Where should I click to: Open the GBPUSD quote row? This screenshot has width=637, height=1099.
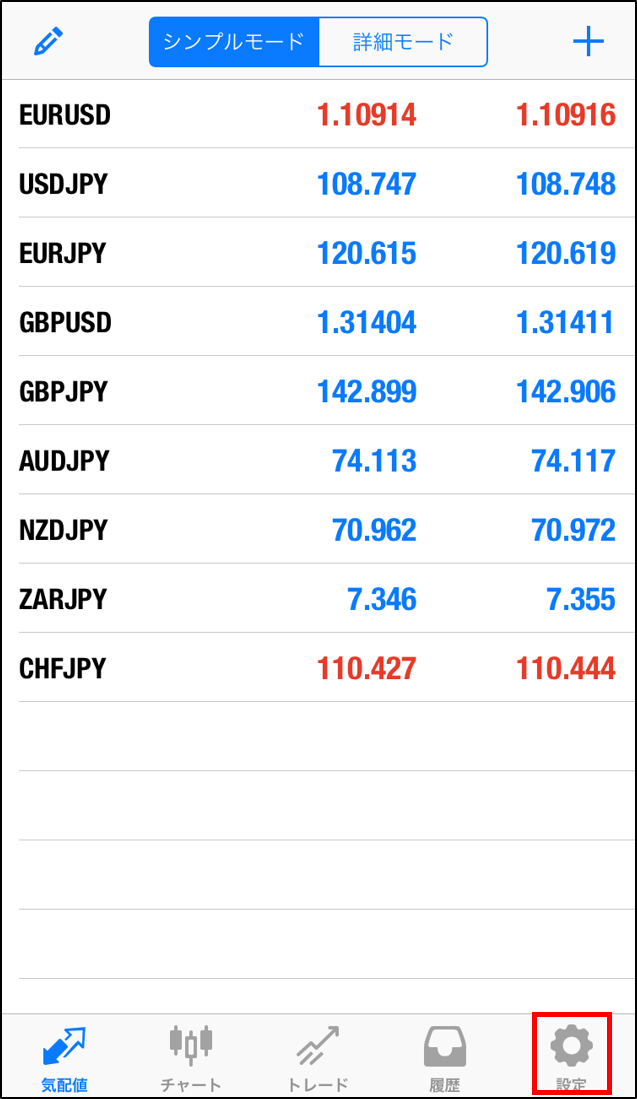pyautogui.click(x=318, y=322)
